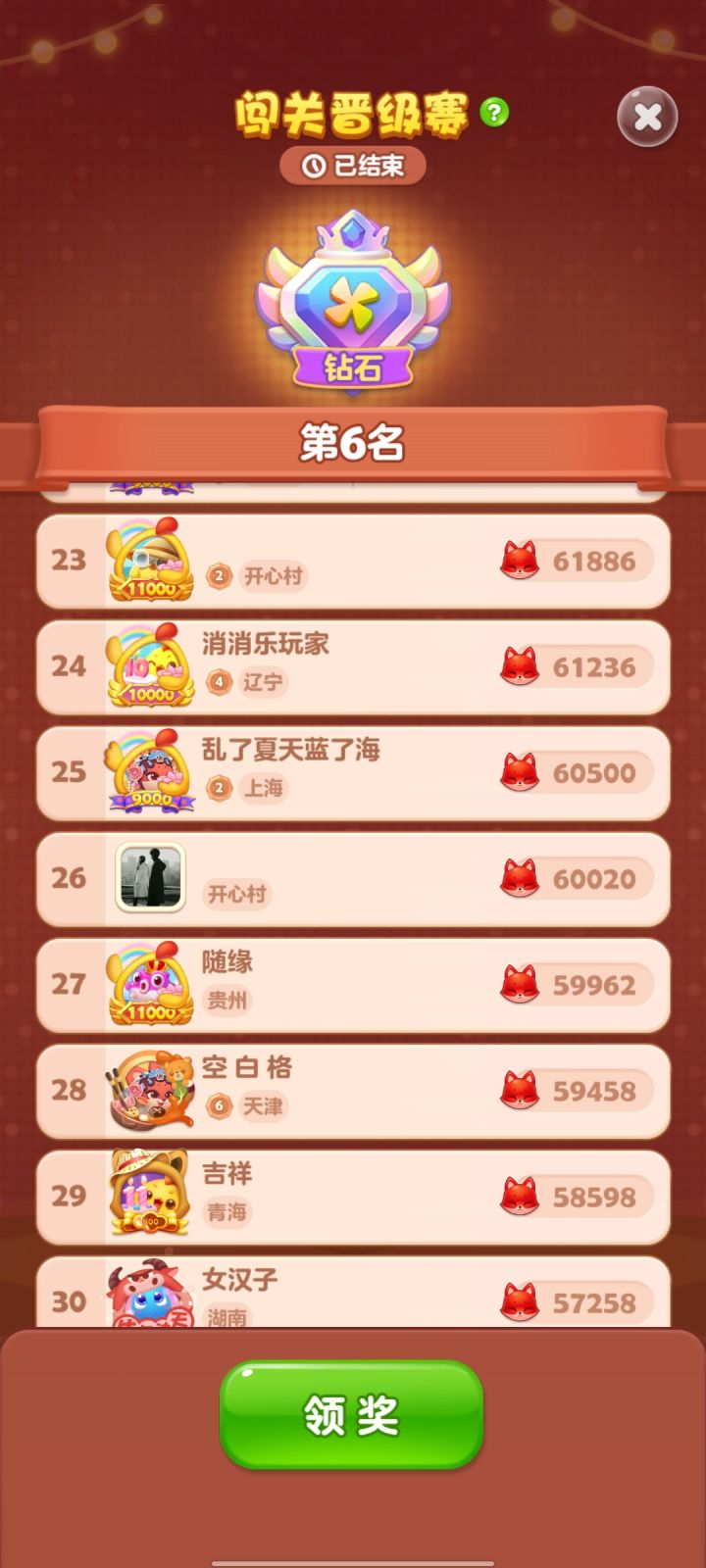
Task: Tap the 青海 region label under 吉祥
Action: 227,1212
